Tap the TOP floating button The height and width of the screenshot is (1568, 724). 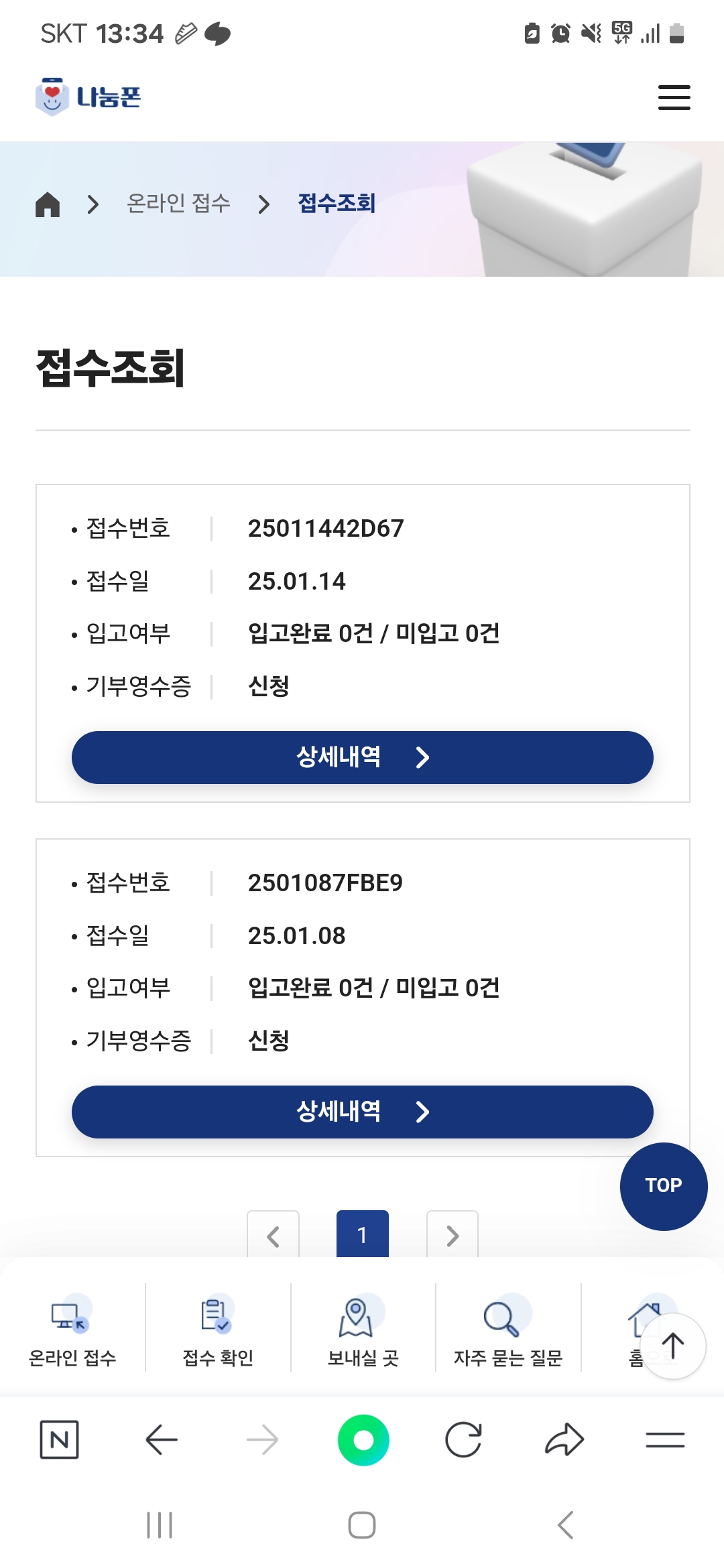pos(663,1185)
